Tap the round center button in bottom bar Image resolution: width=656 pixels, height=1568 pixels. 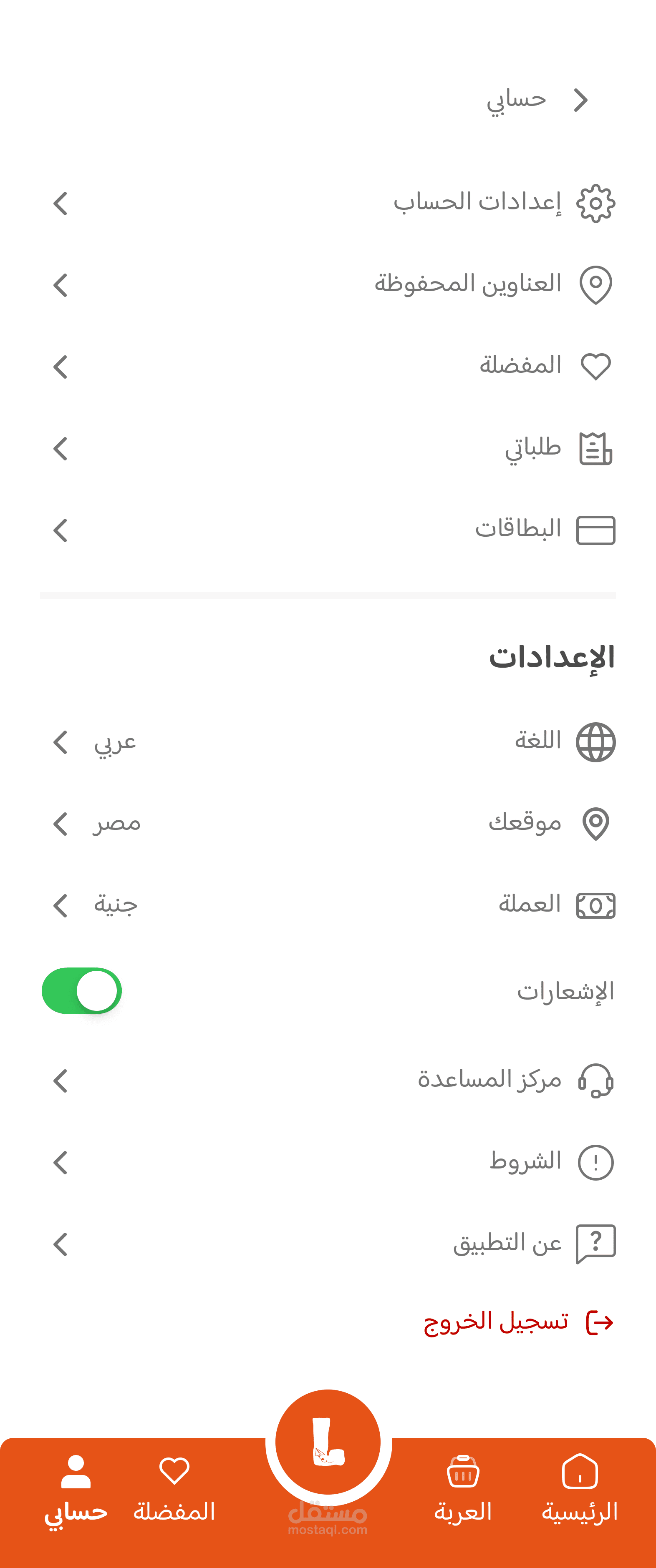point(328,1442)
